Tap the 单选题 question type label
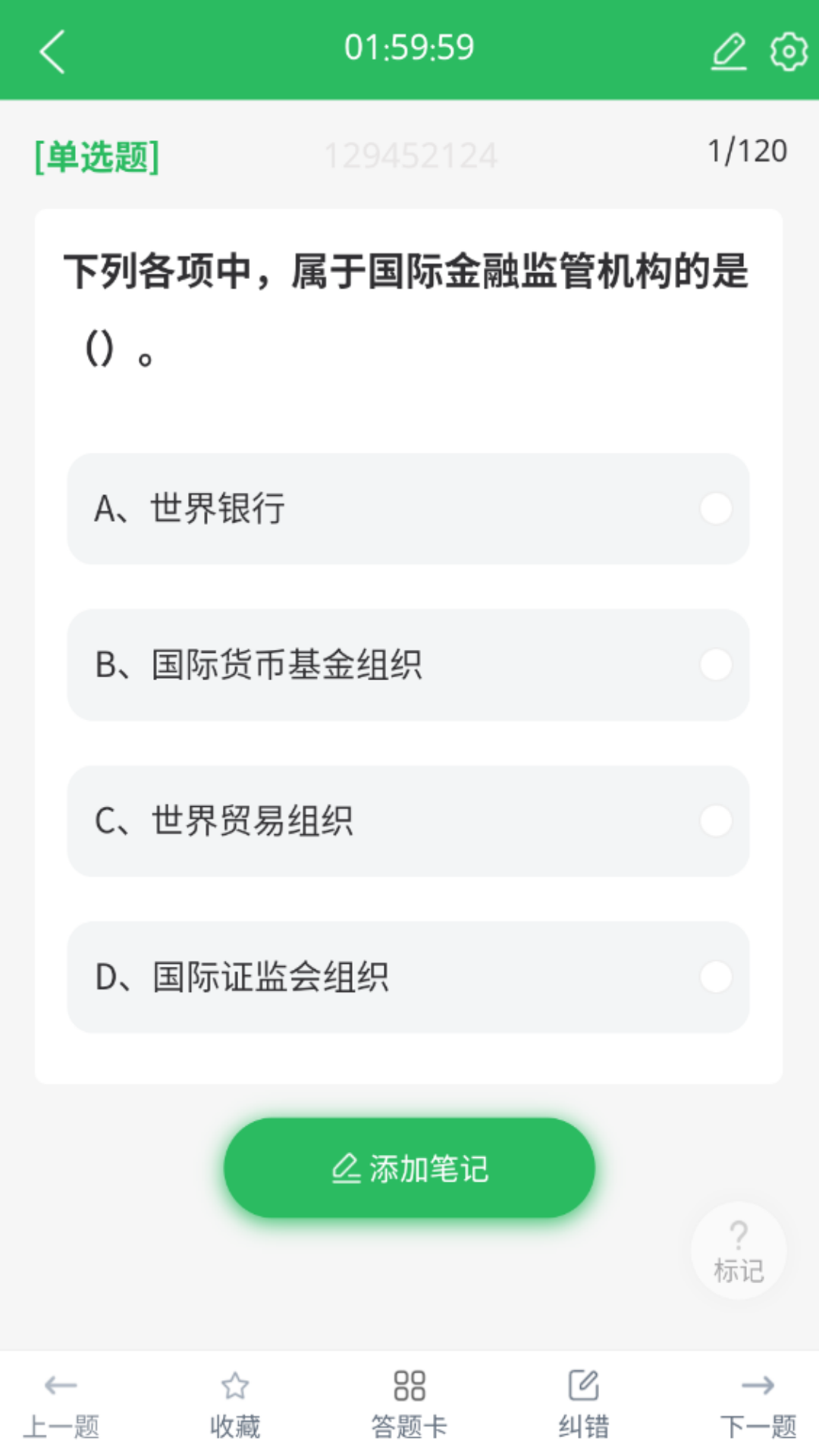This screenshot has height=1456, width=819. [x=94, y=154]
